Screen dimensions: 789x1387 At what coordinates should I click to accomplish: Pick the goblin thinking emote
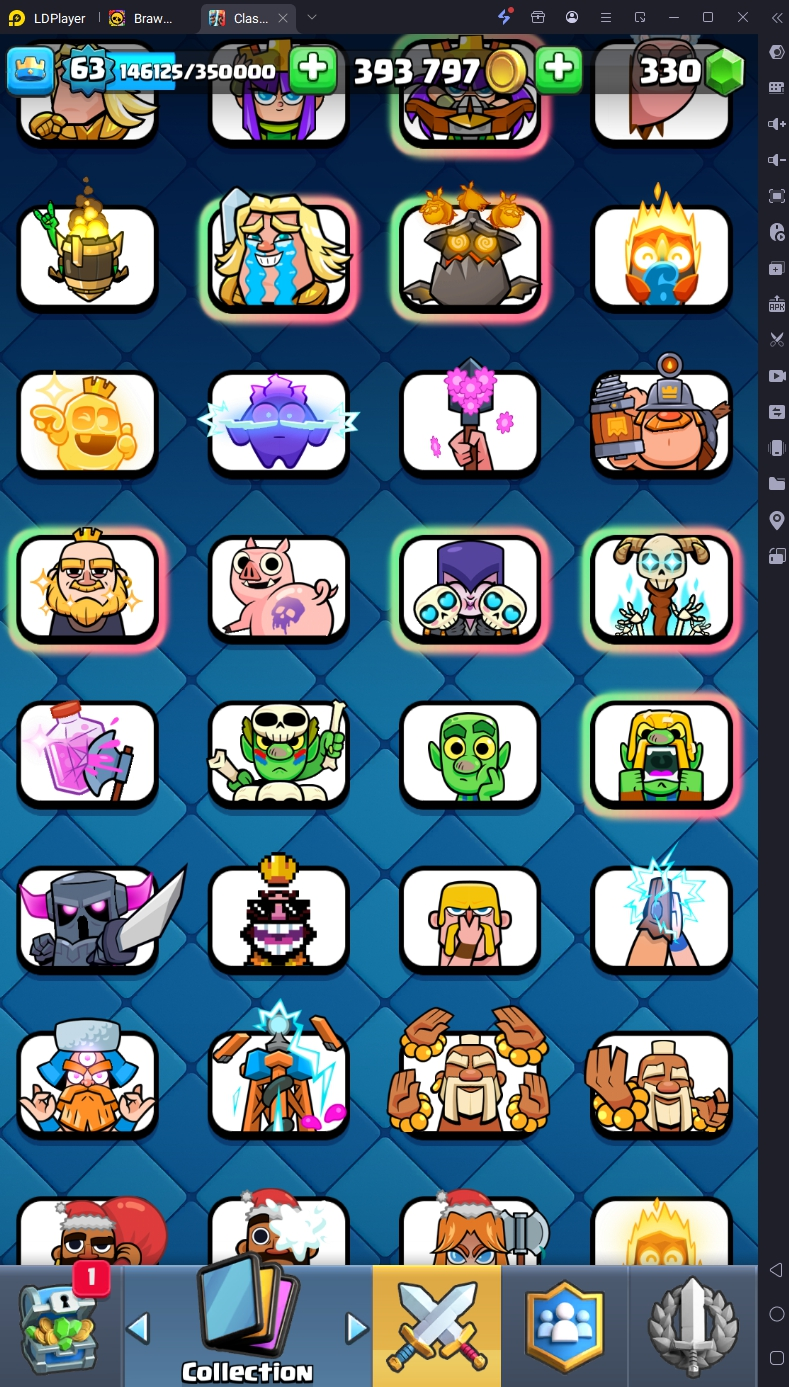tap(470, 753)
